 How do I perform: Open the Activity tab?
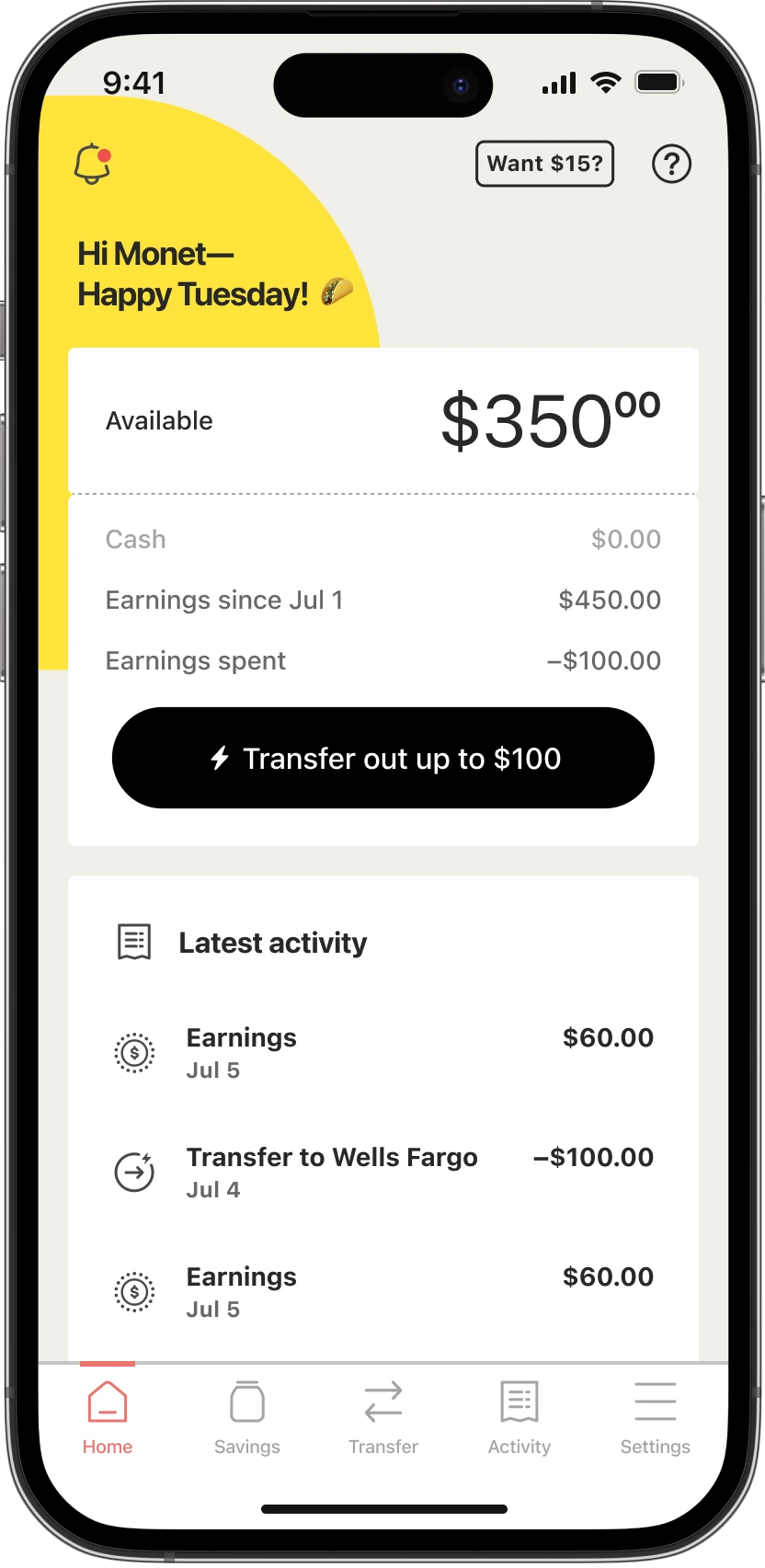[x=519, y=1418]
